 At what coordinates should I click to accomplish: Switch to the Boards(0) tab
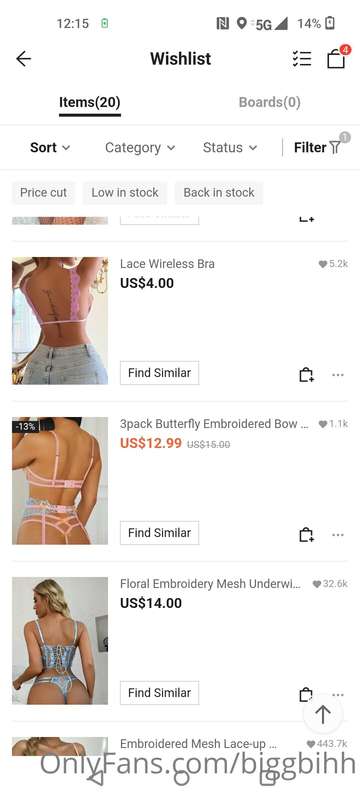point(269,102)
